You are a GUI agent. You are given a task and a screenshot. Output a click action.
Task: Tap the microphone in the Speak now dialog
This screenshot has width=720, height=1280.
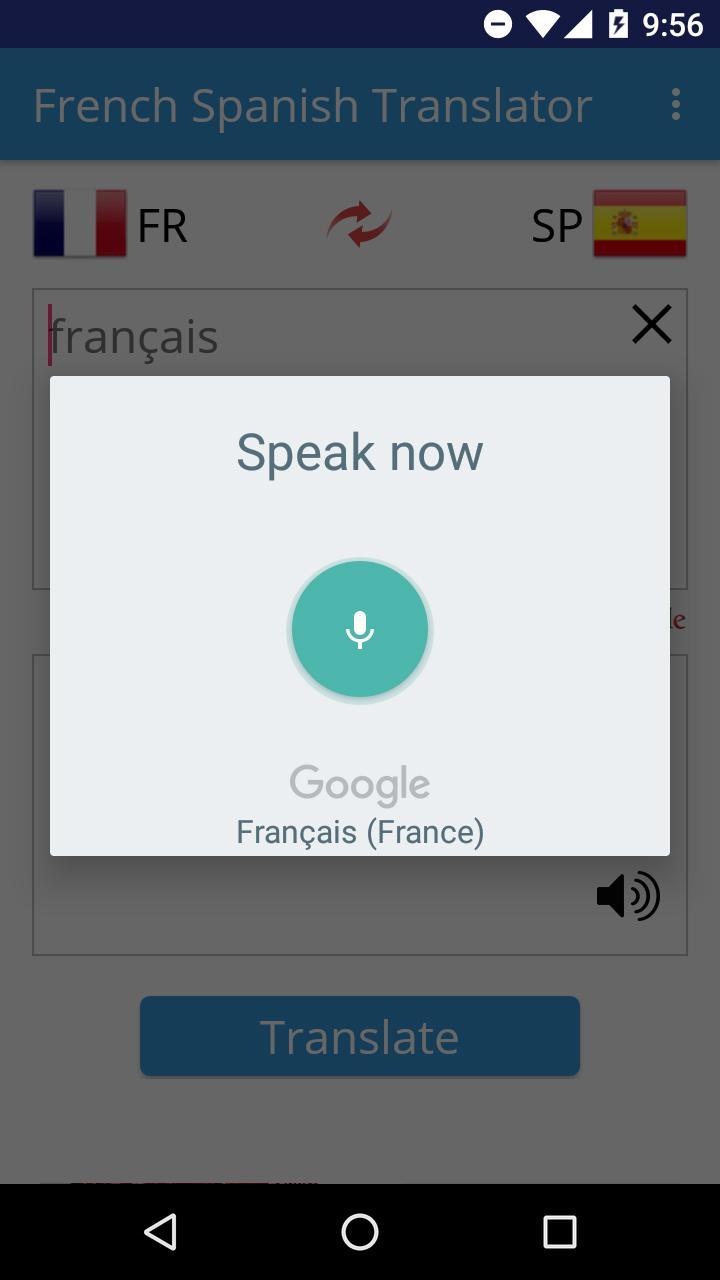coord(360,630)
